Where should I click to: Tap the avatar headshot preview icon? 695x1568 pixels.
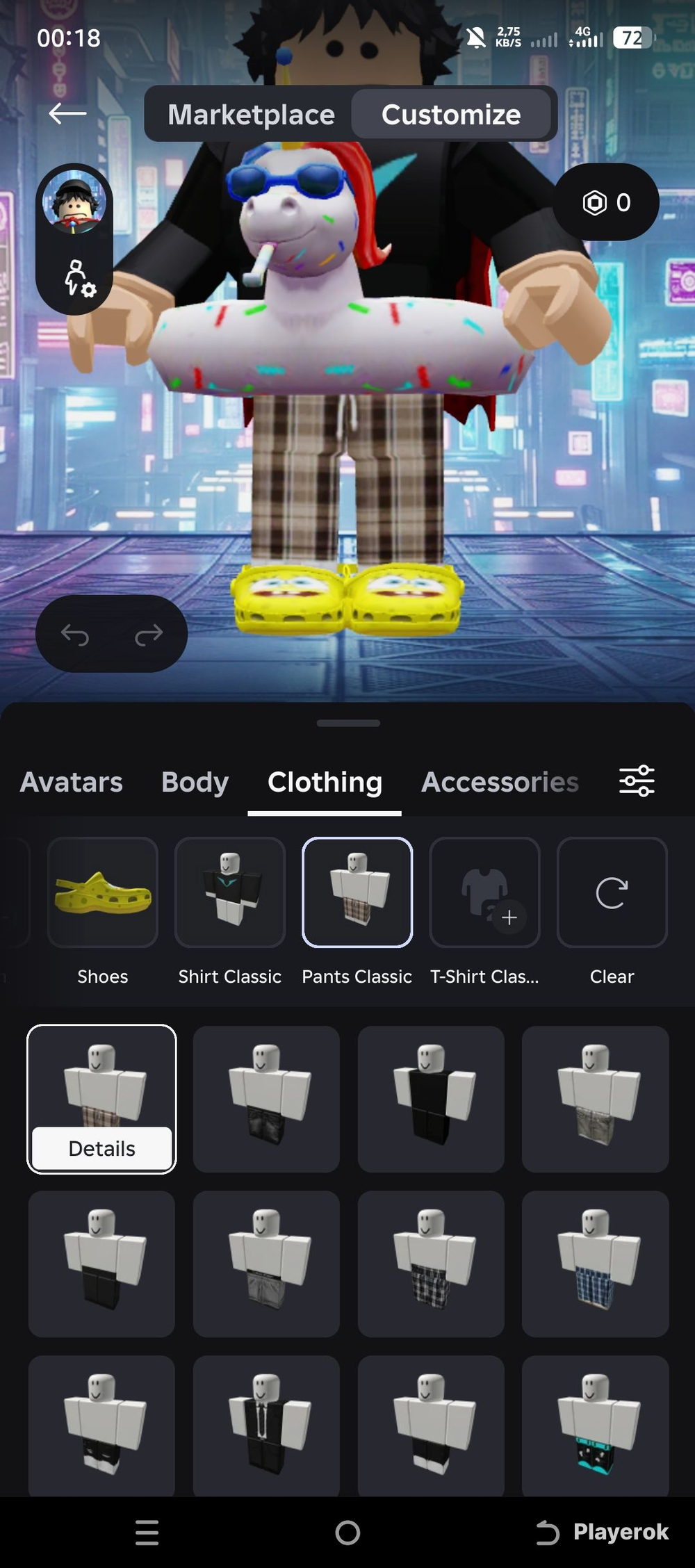(x=74, y=201)
